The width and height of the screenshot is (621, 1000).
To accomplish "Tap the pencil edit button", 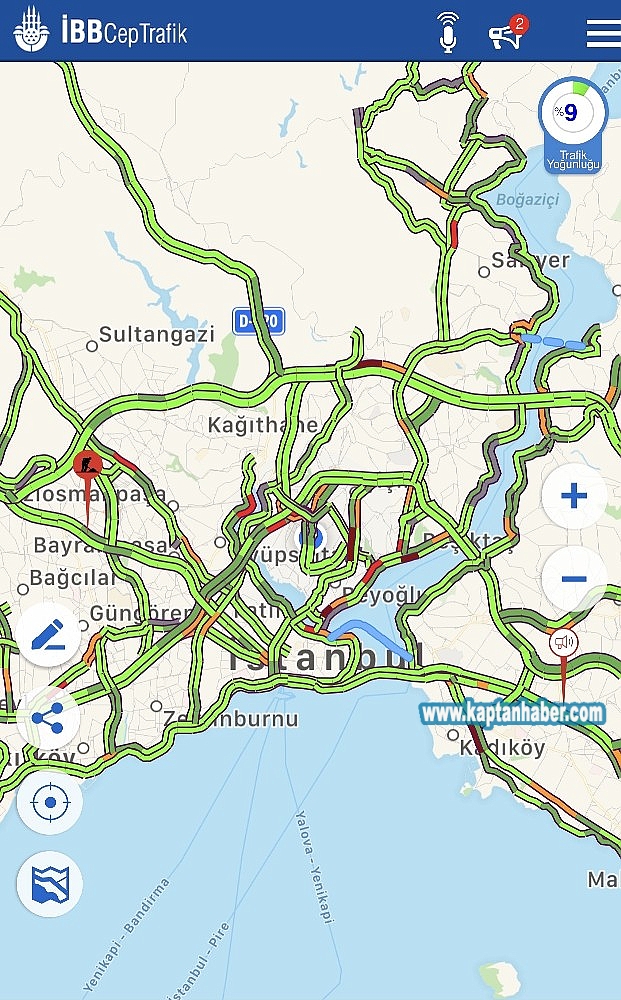I will (x=49, y=635).
